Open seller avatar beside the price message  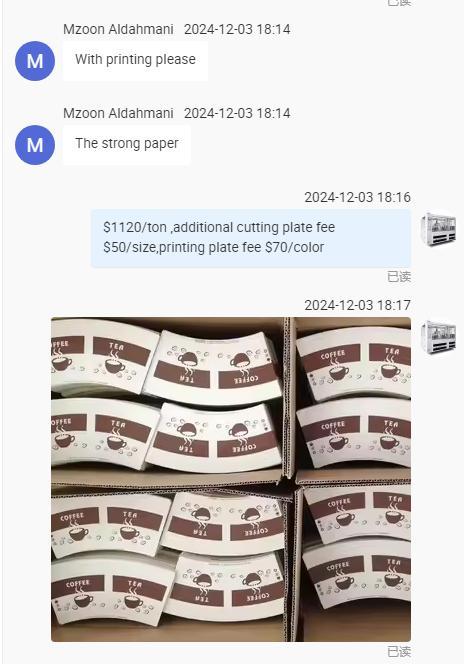coord(439,230)
